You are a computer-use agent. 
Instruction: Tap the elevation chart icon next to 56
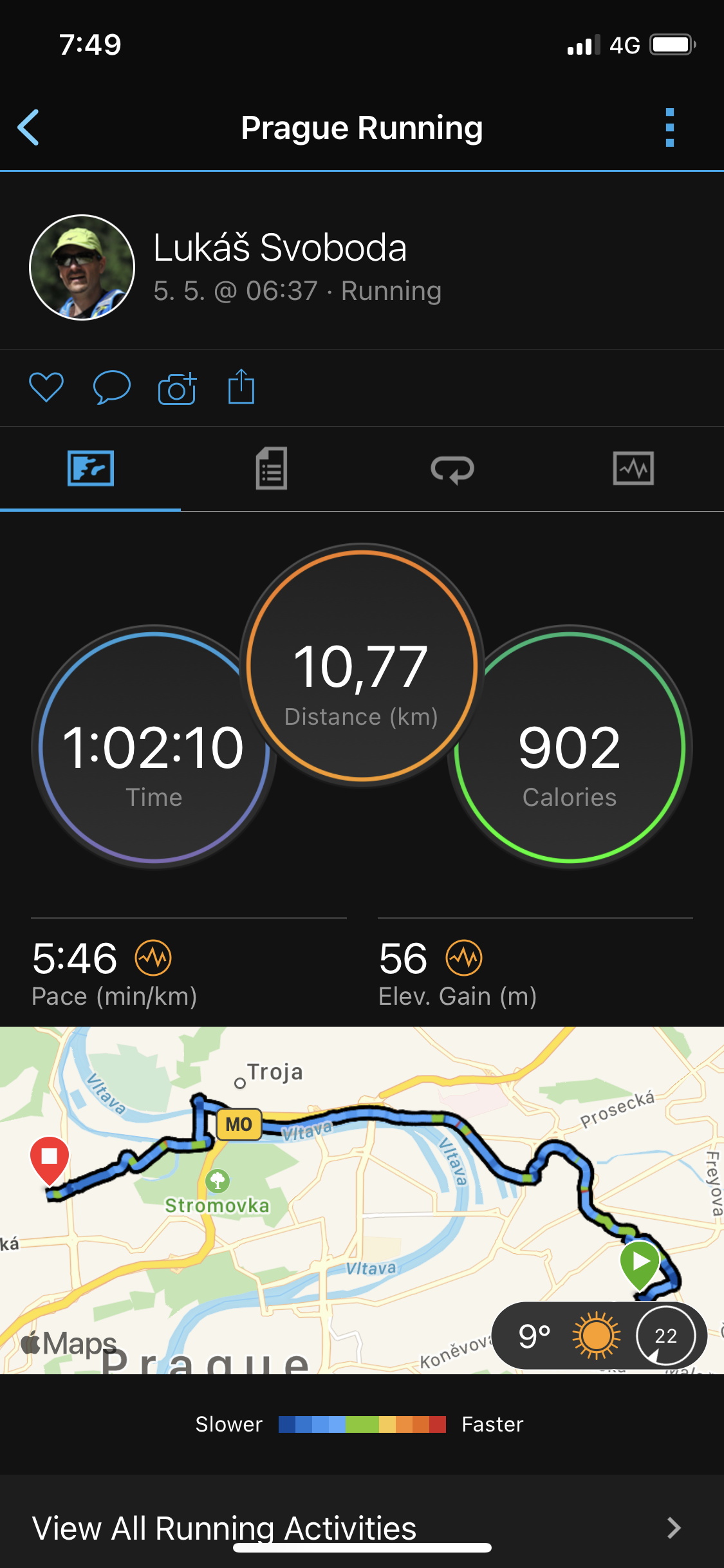464,958
